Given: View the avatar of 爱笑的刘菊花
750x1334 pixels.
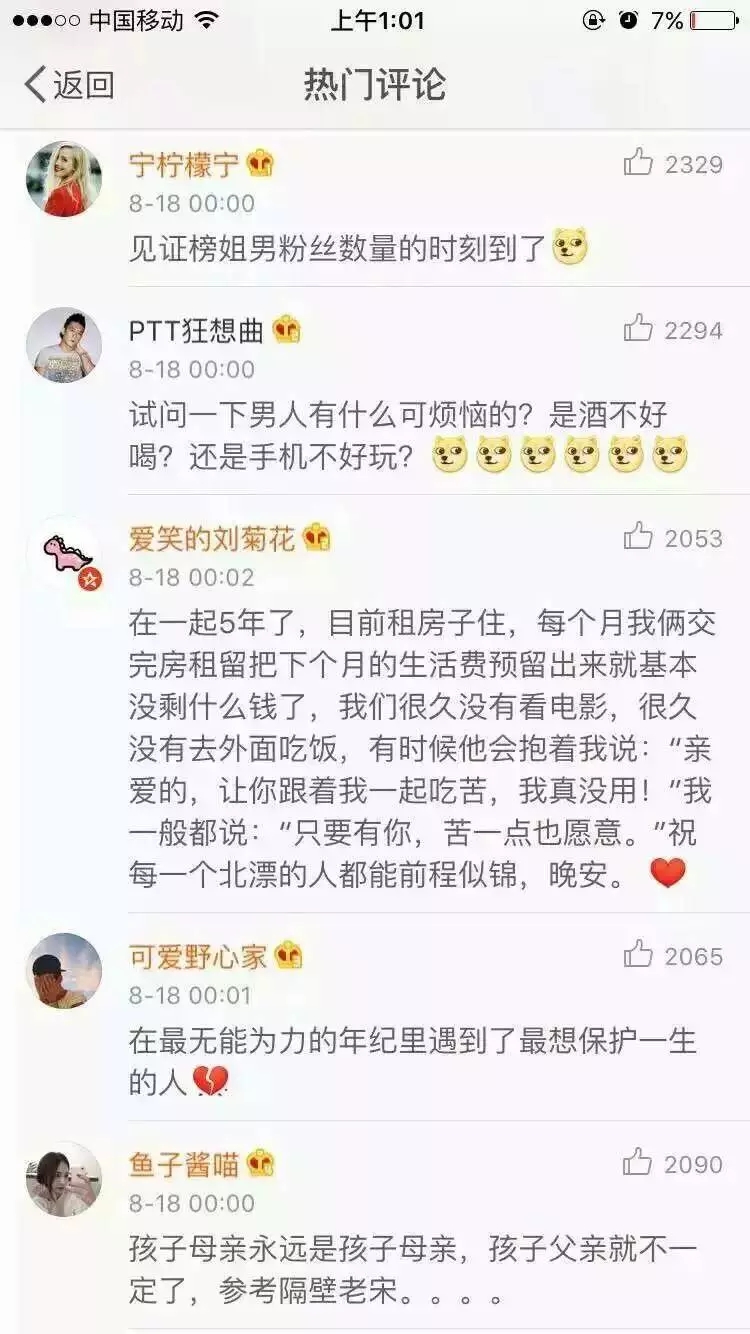Looking at the screenshot, I should 64,555.
